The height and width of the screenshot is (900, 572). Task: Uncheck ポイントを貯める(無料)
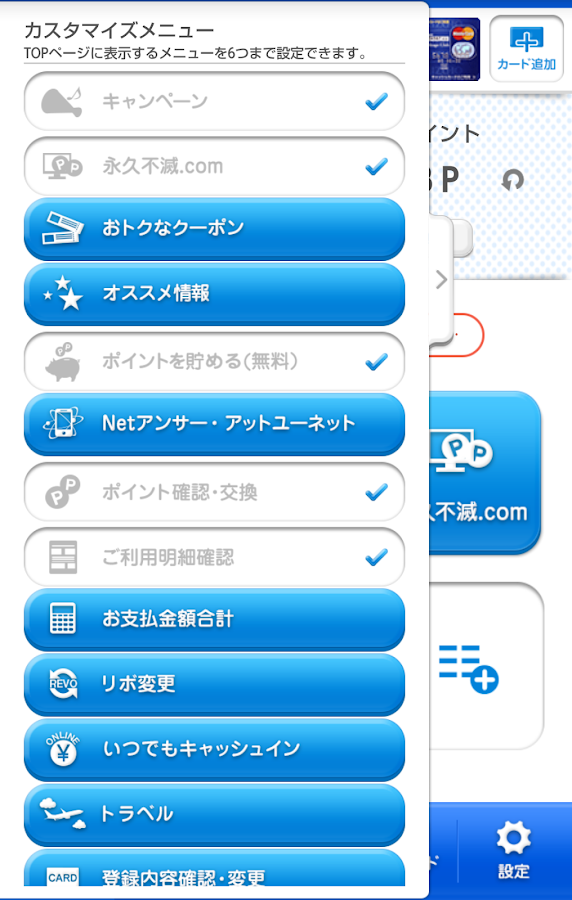pos(214,362)
